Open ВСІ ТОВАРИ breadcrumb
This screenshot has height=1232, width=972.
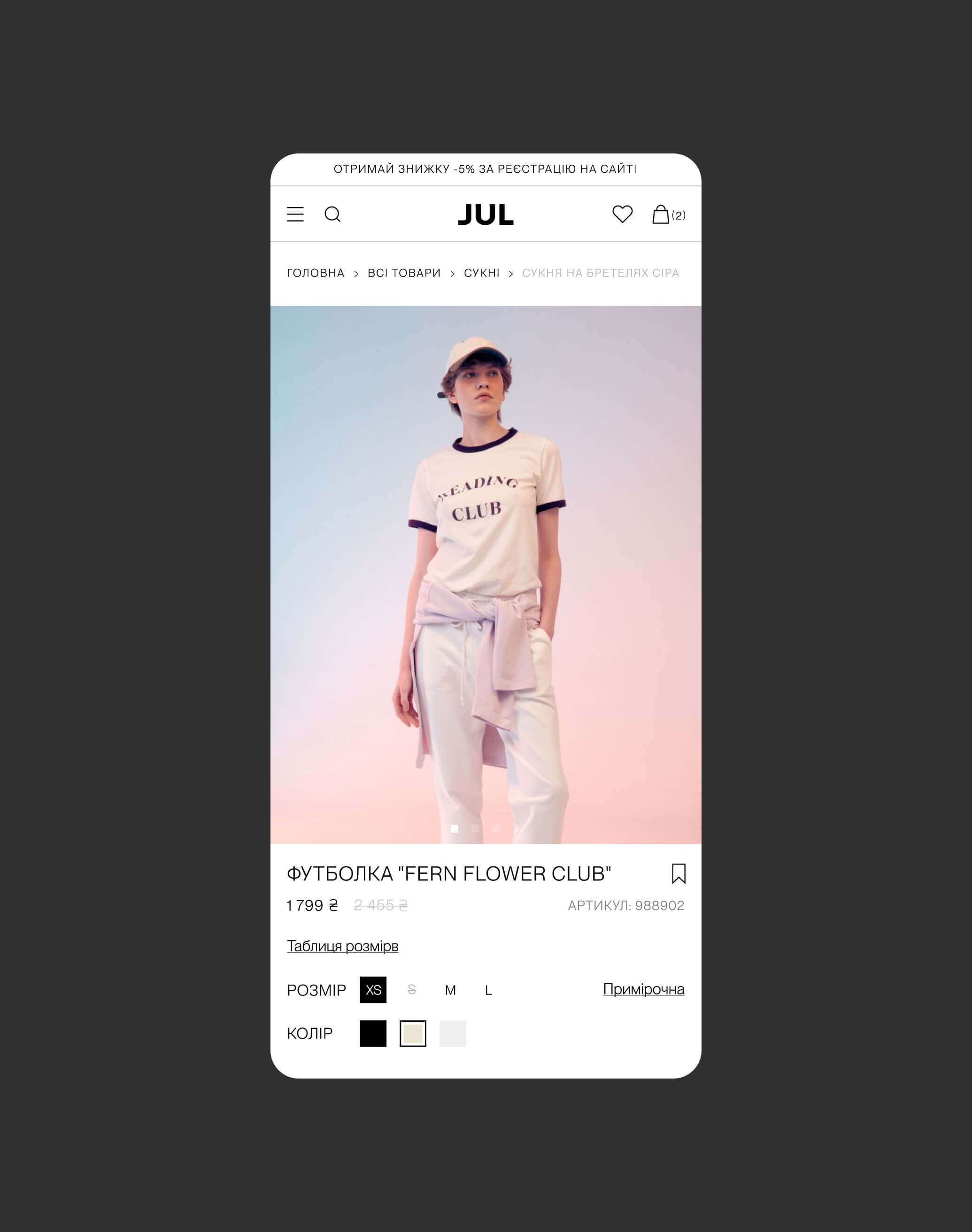pyautogui.click(x=403, y=273)
